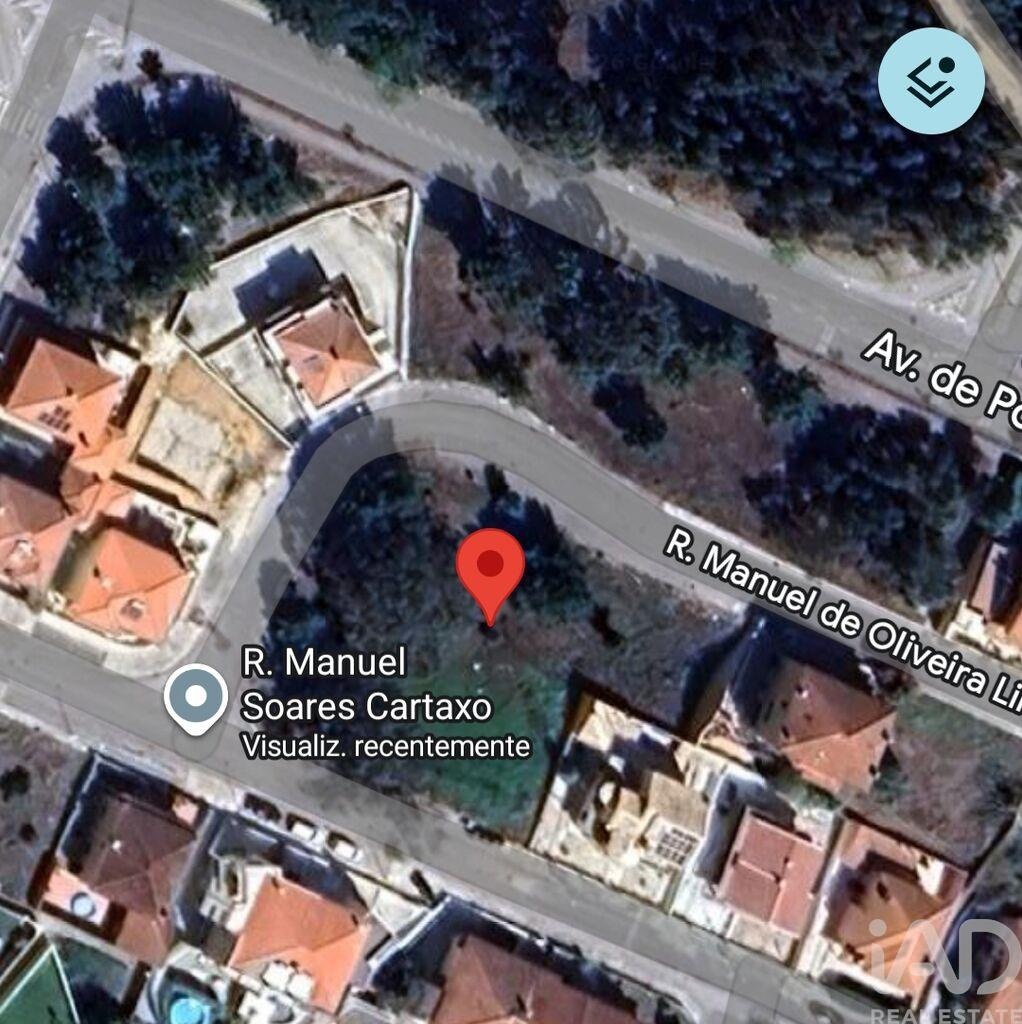Image resolution: width=1022 pixels, height=1024 pixels.
Task: Open the map layers button
Action: coord(931,81)
